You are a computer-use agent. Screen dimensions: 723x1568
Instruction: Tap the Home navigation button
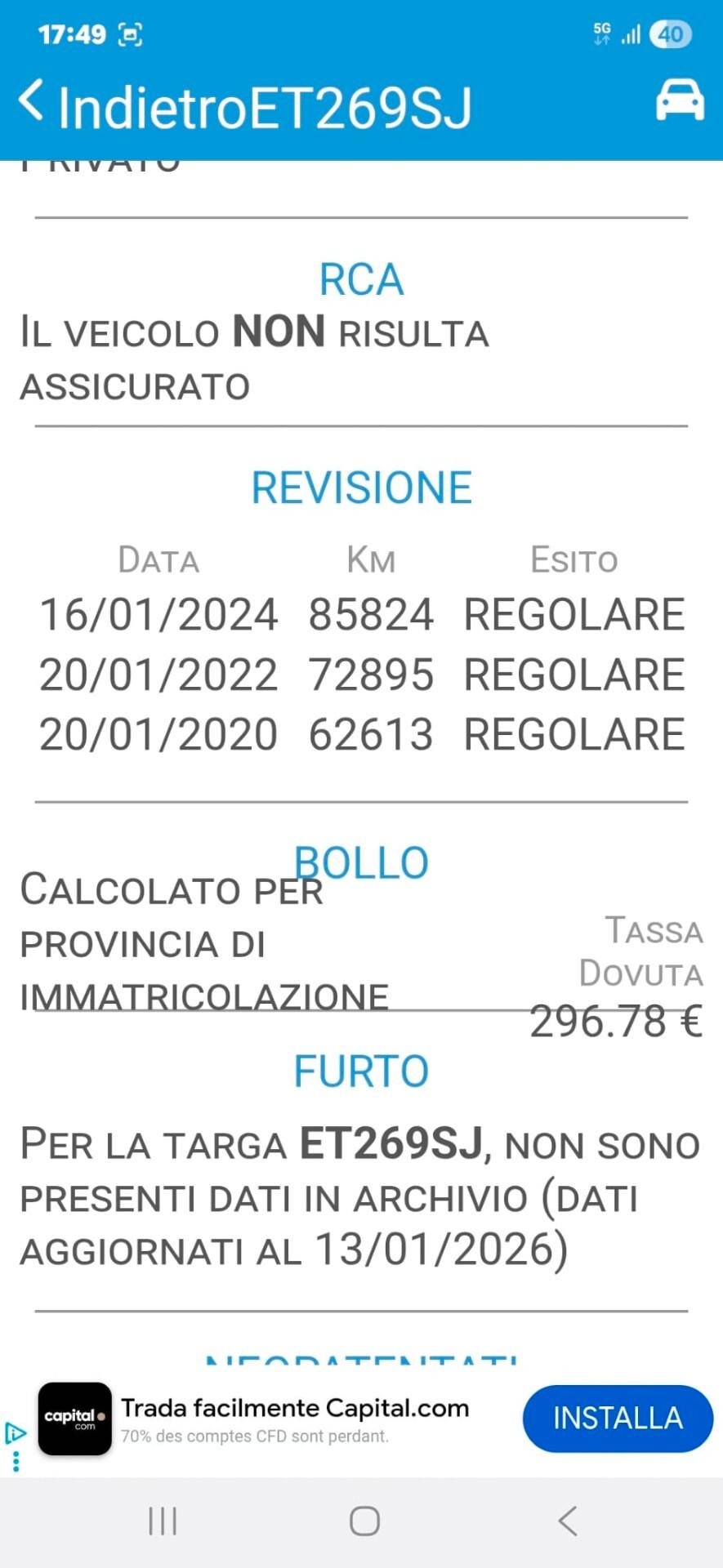pyautogui.click(x=362, y=1521)
